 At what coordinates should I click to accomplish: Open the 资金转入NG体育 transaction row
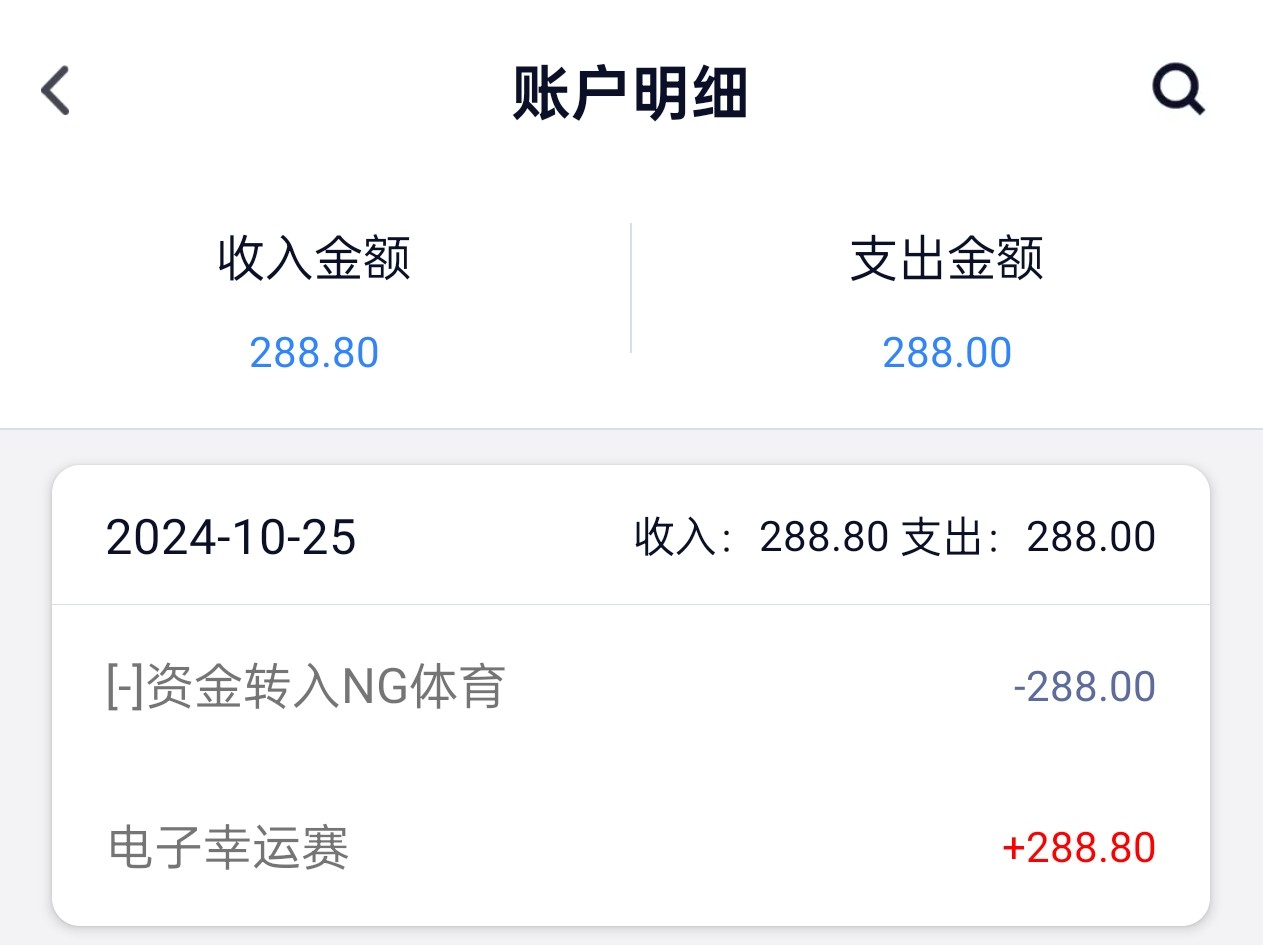click(x=630, y=688)
